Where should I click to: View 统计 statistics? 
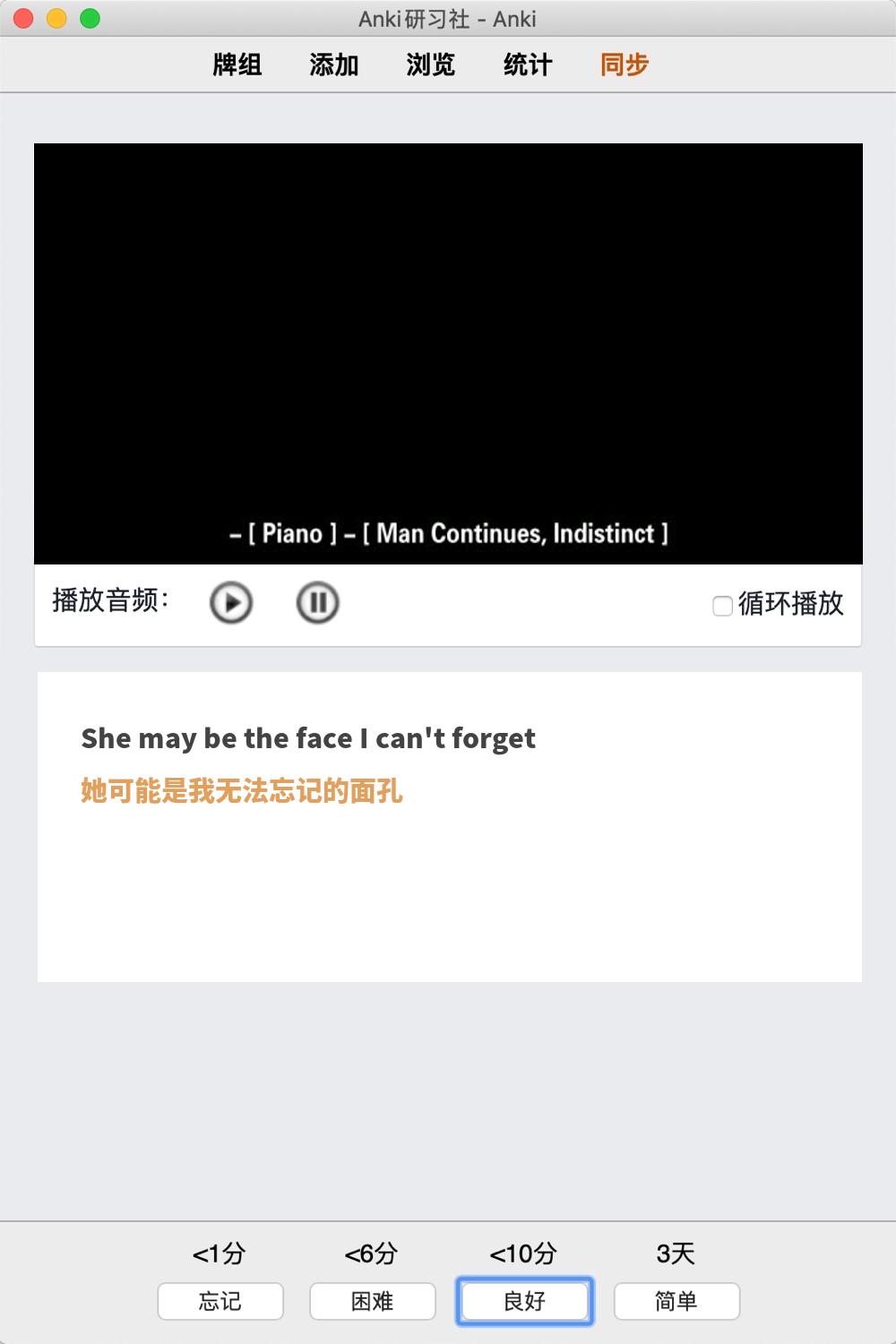528,65
